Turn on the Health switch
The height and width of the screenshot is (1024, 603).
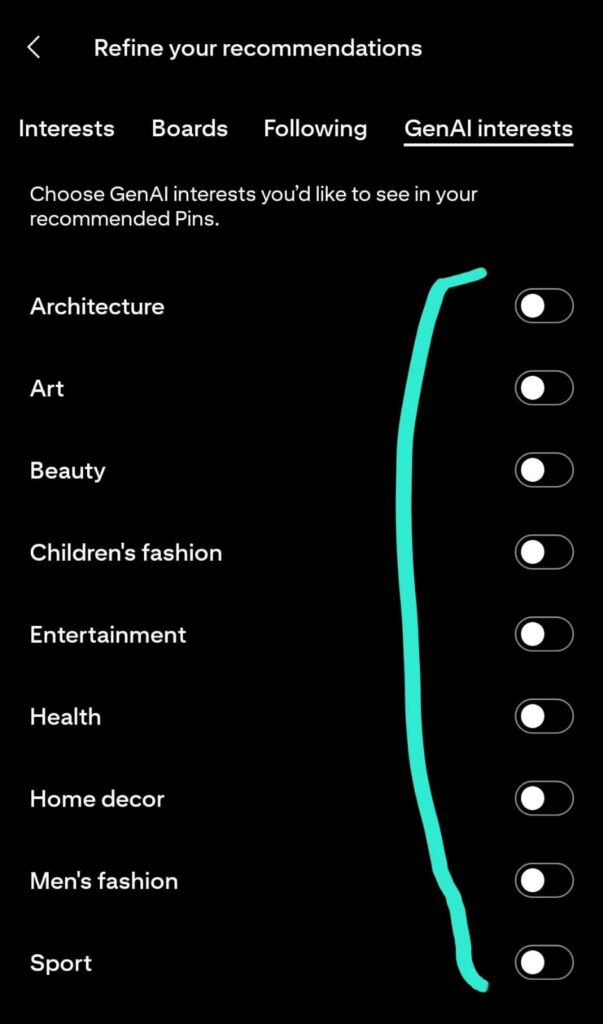544,716
